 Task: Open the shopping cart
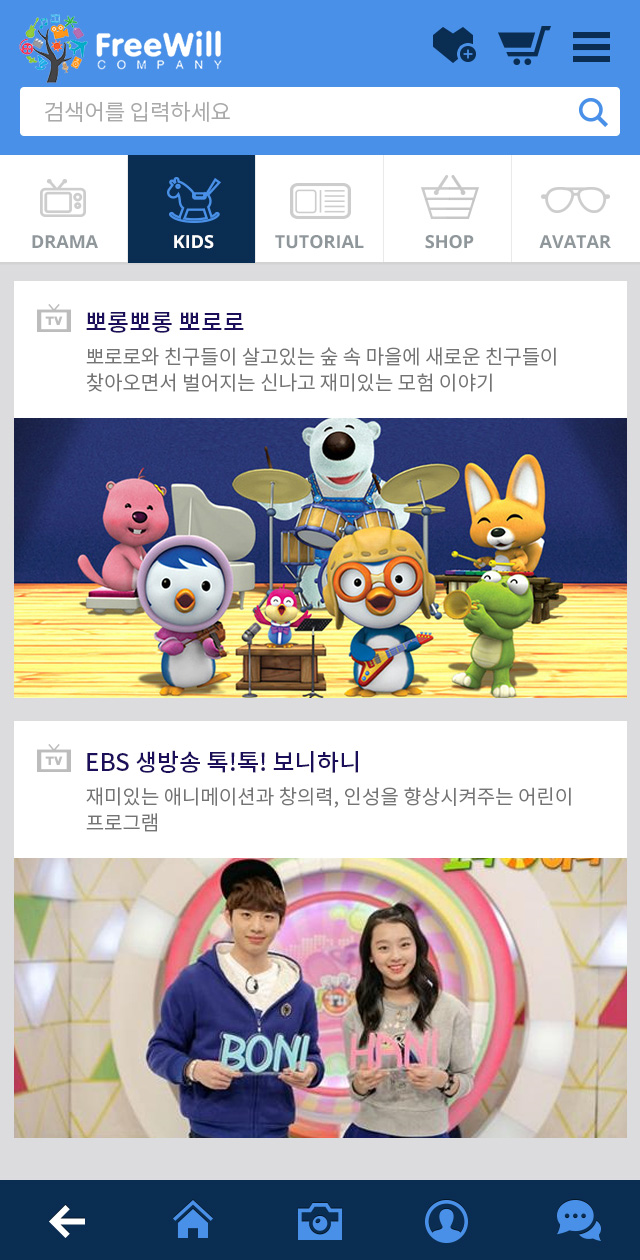click(524, 46)
